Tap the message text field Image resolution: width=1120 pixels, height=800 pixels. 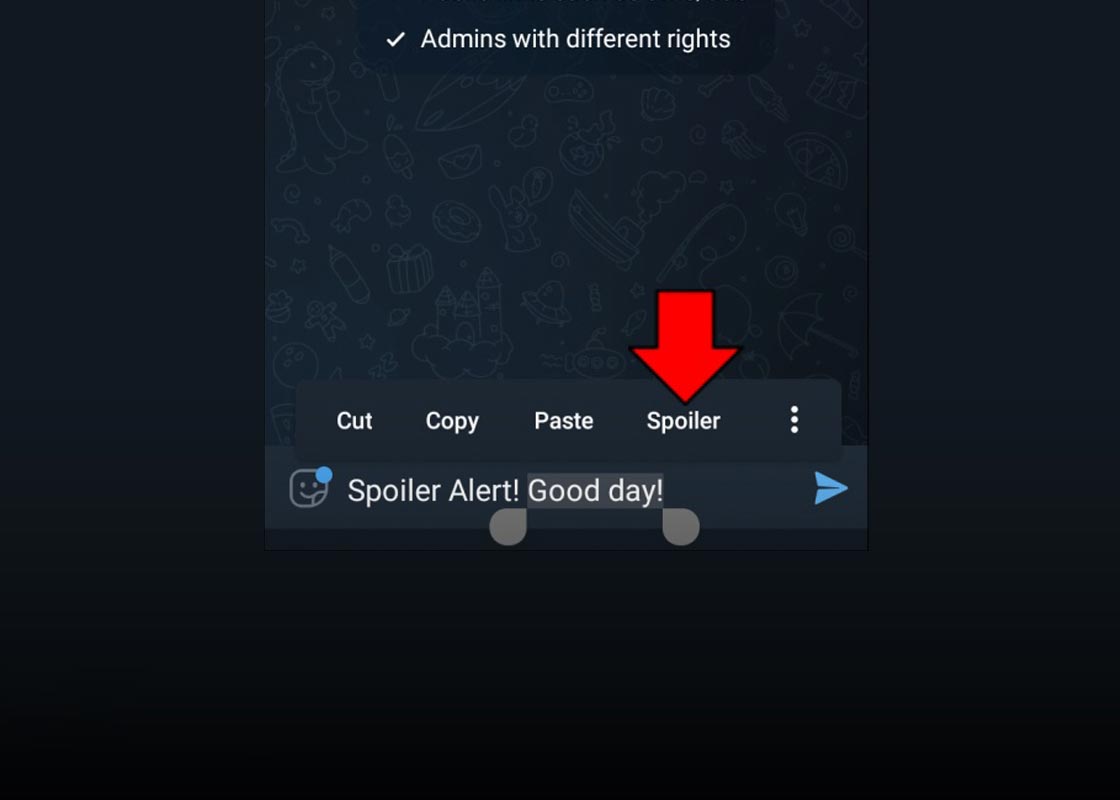tap(740, 491)
